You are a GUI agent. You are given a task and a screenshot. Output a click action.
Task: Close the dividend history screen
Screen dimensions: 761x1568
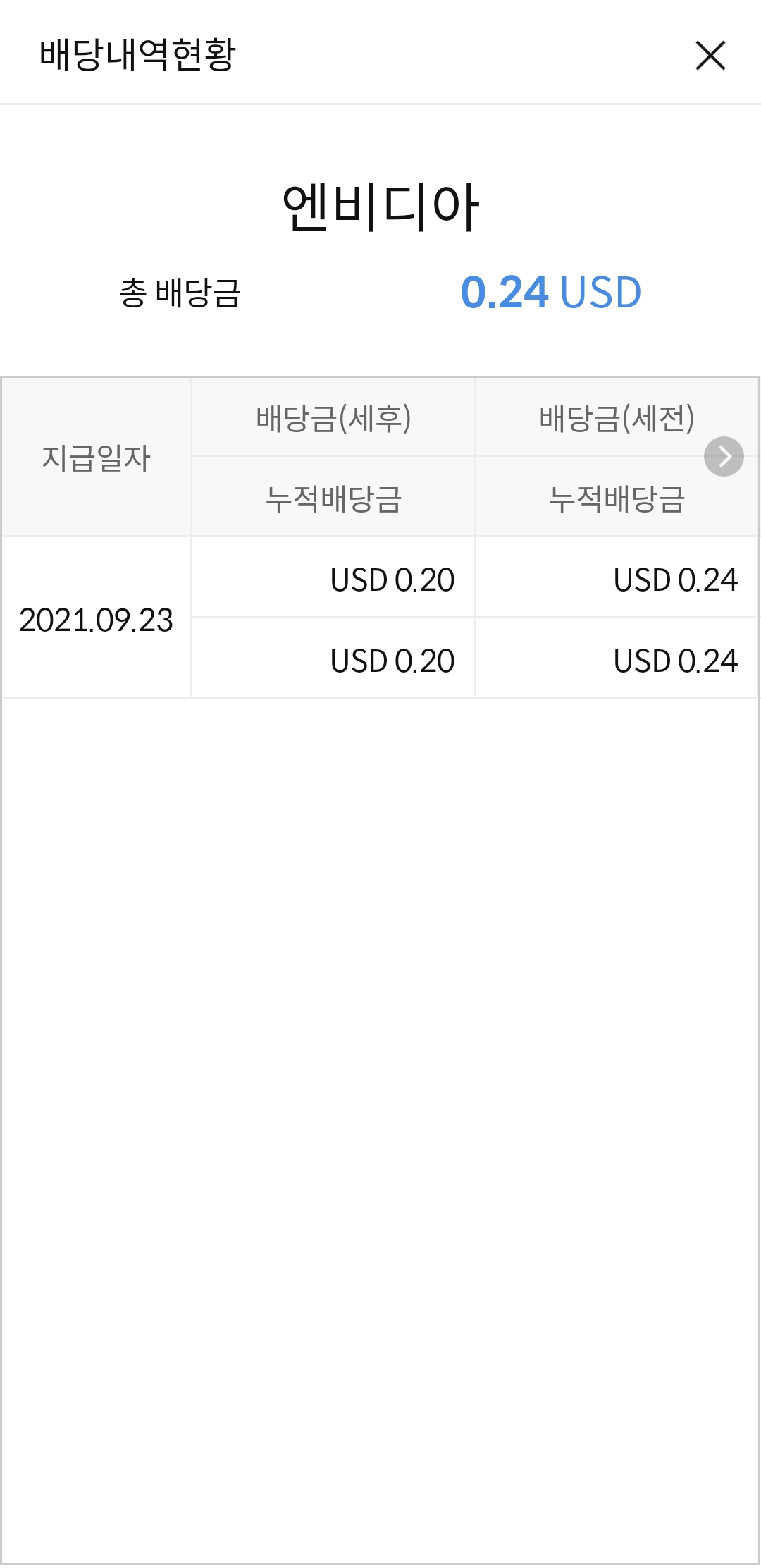click(x=710, y=56)
